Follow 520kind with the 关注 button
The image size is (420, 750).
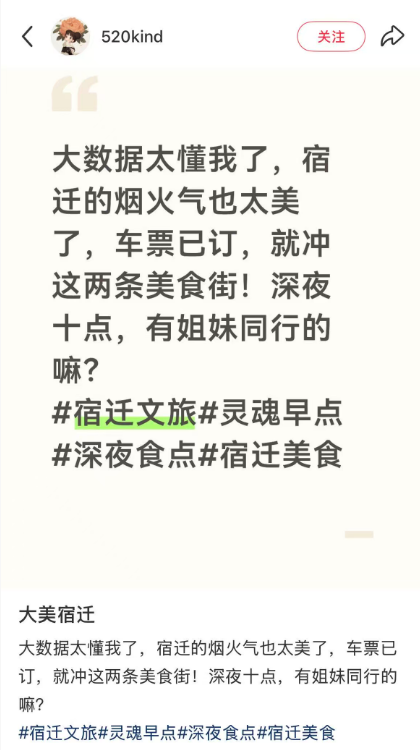(331, 37)
